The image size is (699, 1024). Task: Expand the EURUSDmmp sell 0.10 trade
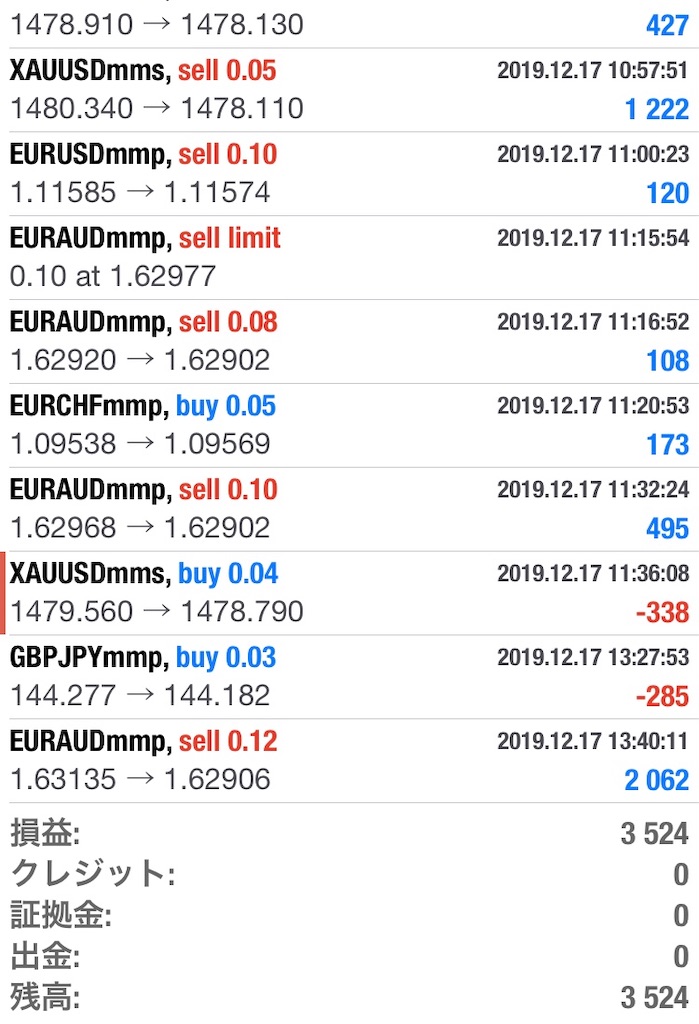click(349, 174)
